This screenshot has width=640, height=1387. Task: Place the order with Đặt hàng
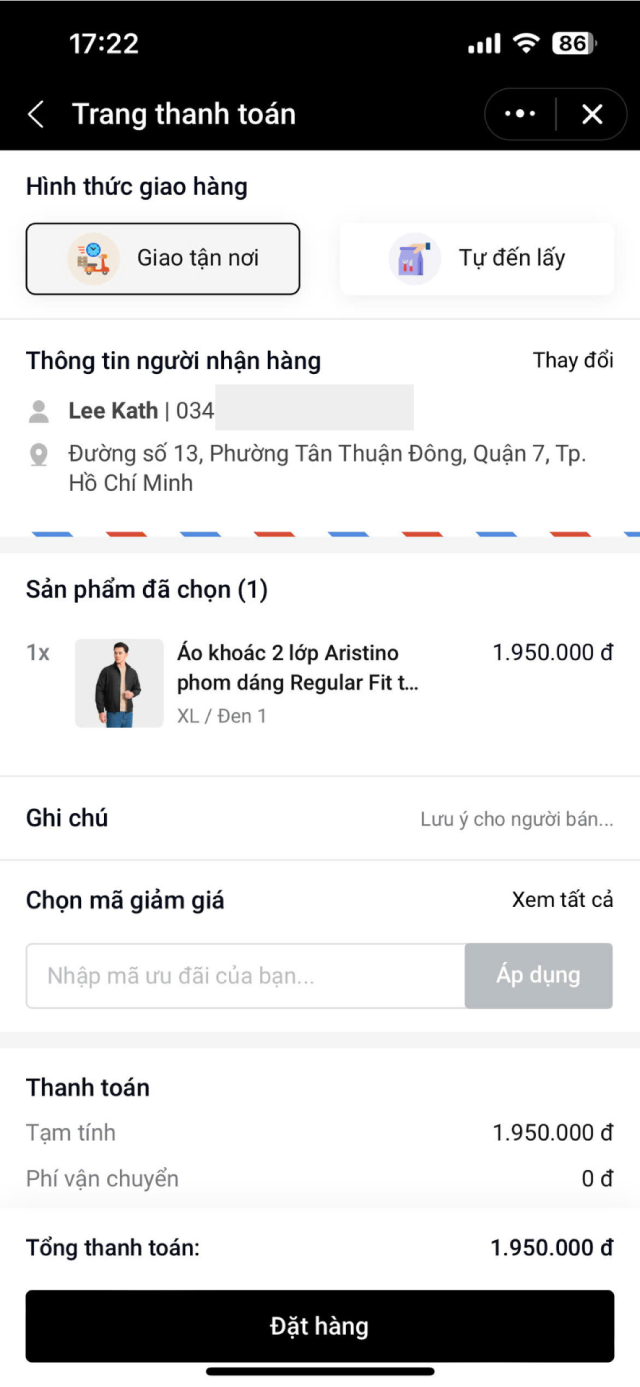(x=320, y=1327)
